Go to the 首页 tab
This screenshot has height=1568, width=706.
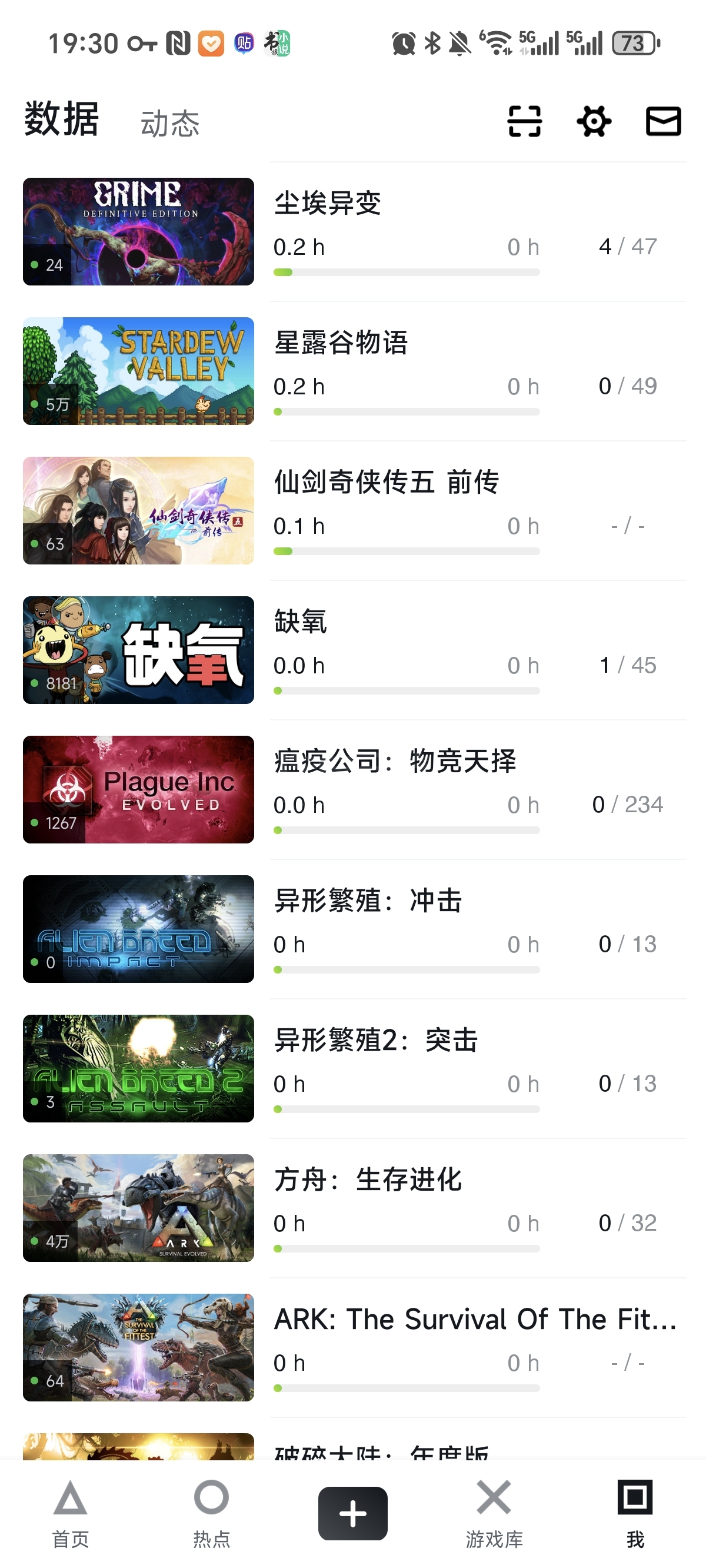coord(71,1513)
